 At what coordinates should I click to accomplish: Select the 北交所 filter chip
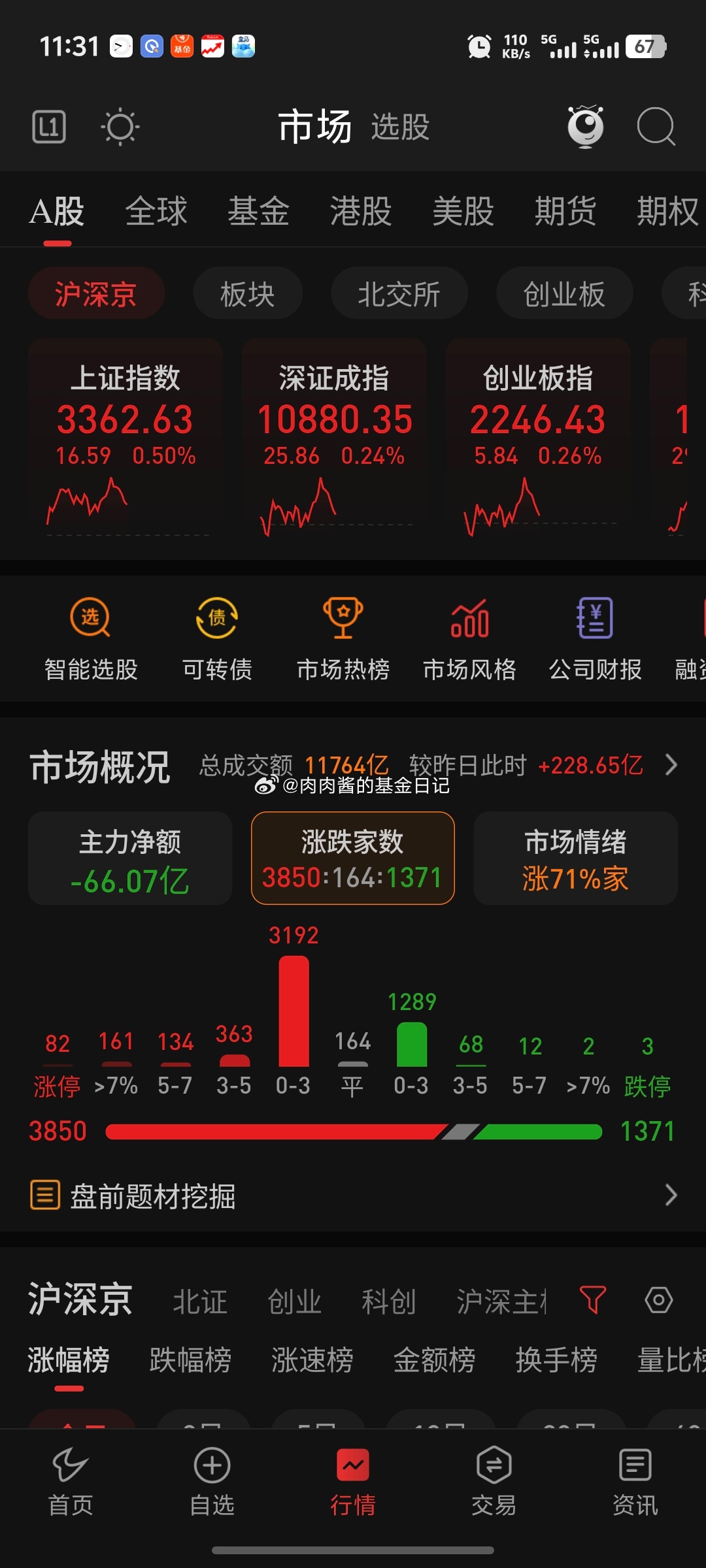tap(399, 294)
